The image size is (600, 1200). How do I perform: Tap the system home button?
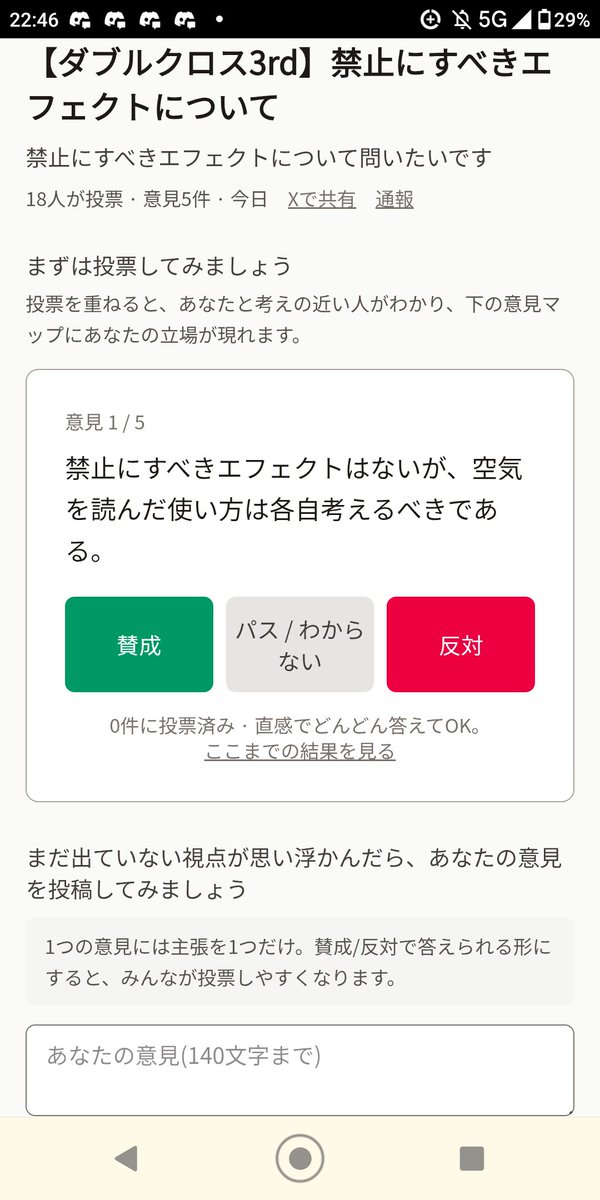[300, 1158]
